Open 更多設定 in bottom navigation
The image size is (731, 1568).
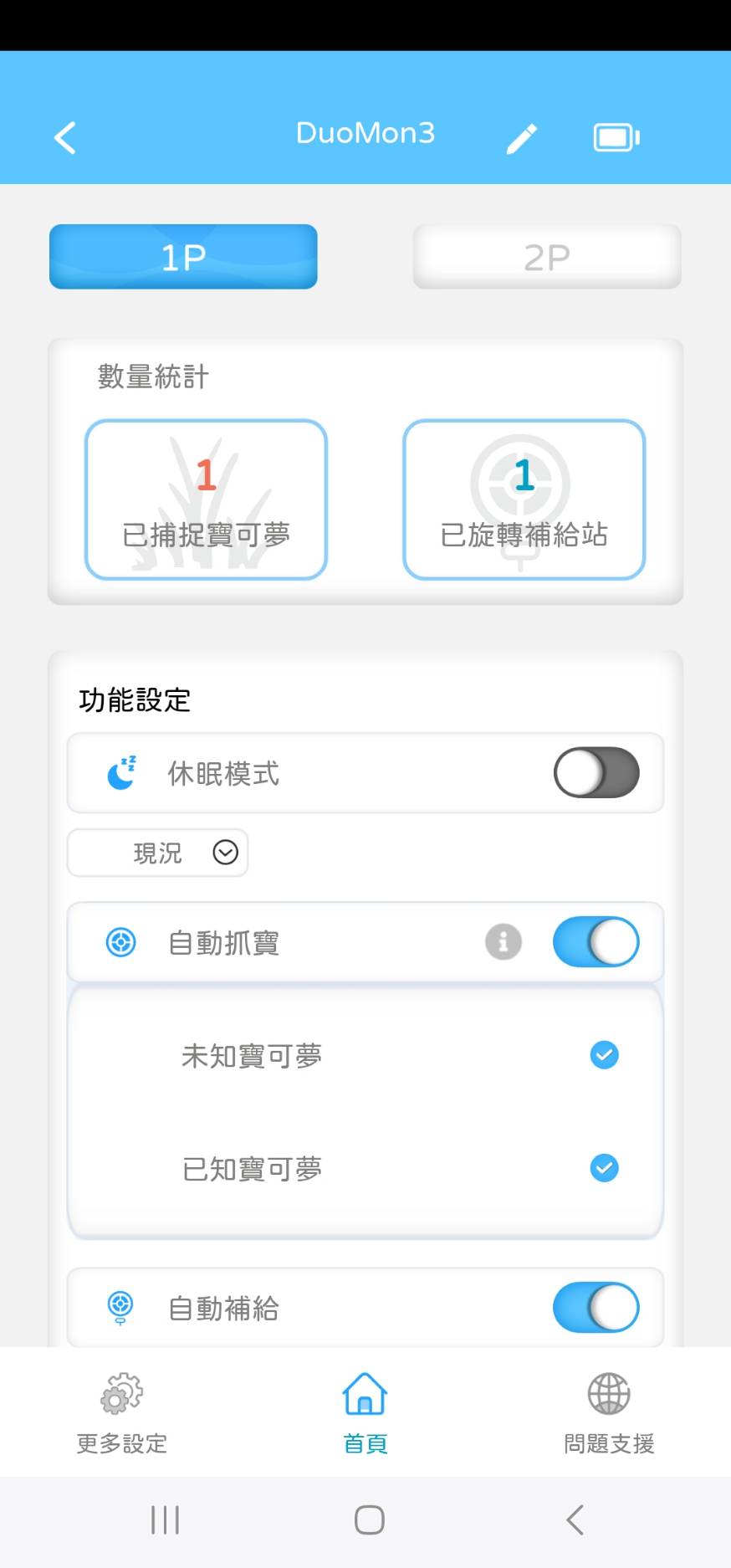click(122, 1412)
